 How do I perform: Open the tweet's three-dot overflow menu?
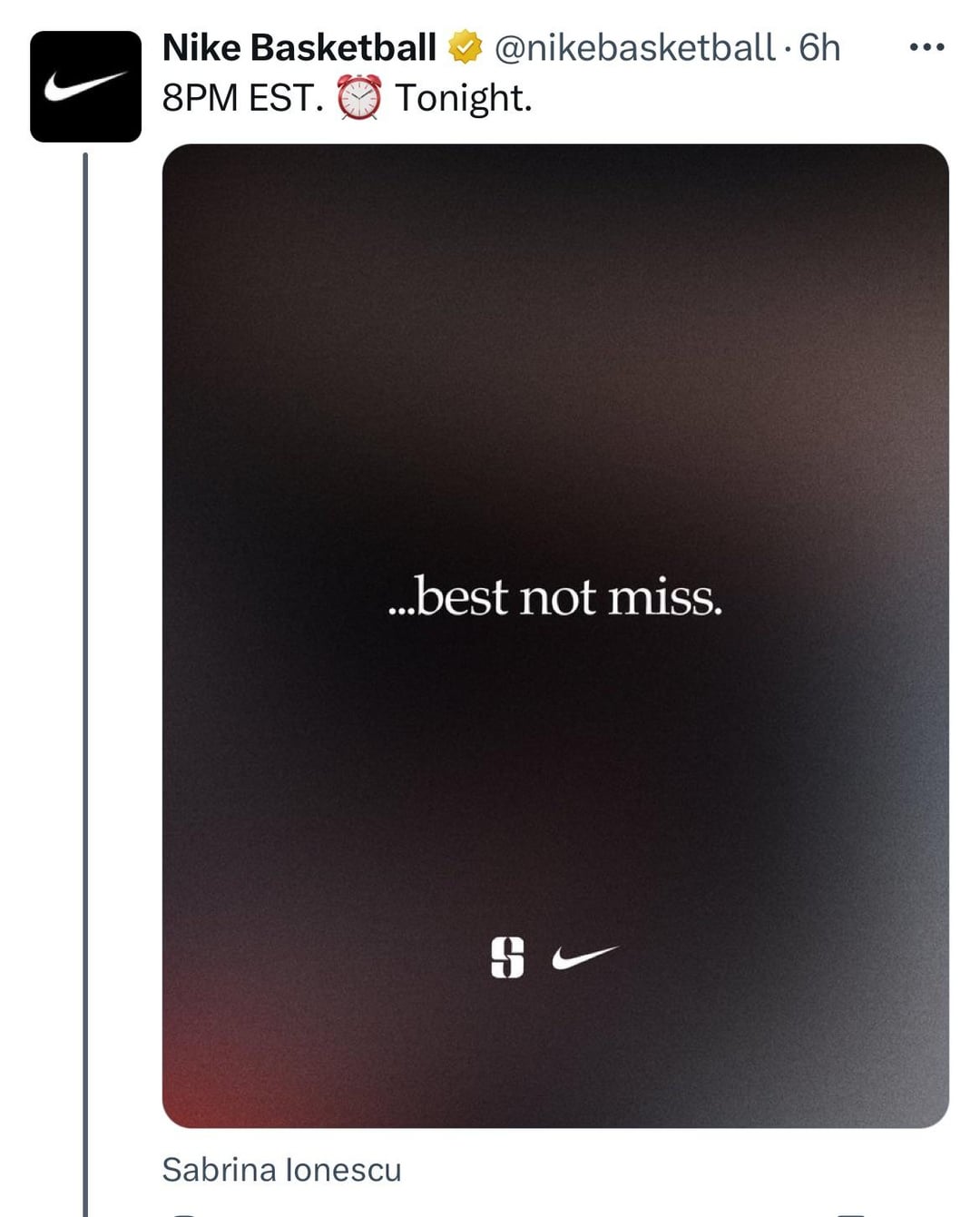926,47
